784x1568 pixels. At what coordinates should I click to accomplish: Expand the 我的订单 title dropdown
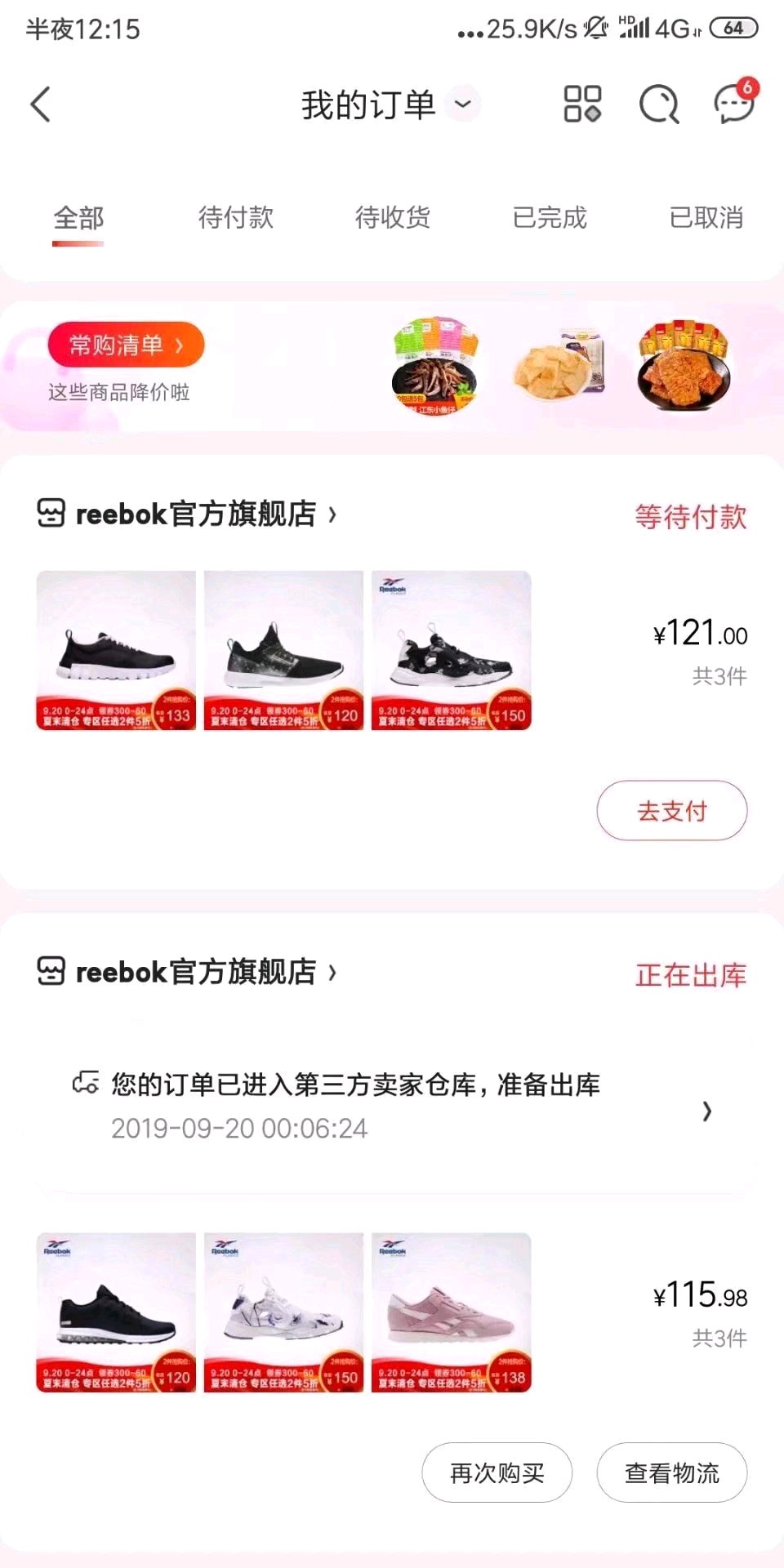tap(463, 105)
